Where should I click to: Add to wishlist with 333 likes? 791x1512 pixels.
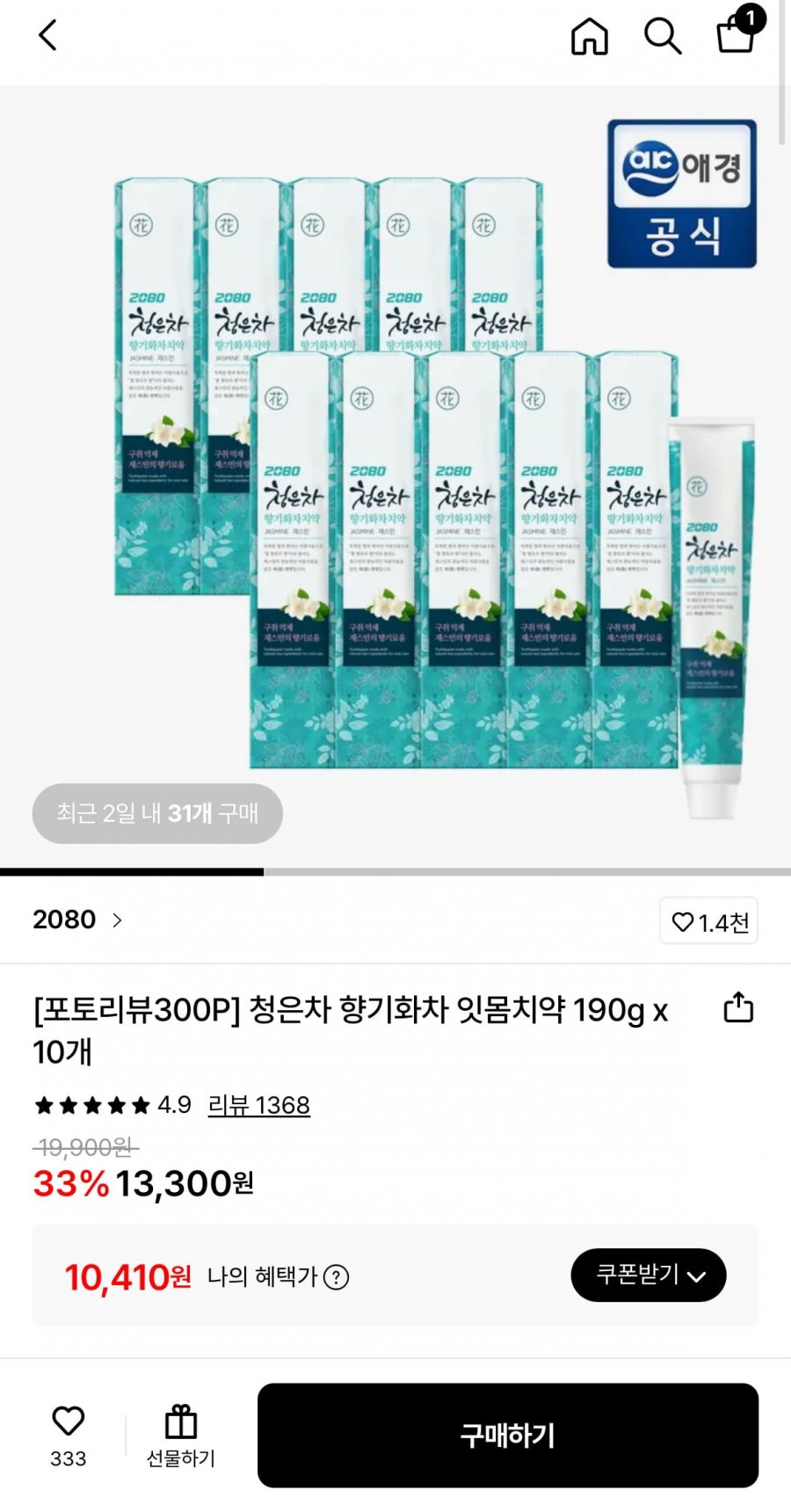point(69,1435)
